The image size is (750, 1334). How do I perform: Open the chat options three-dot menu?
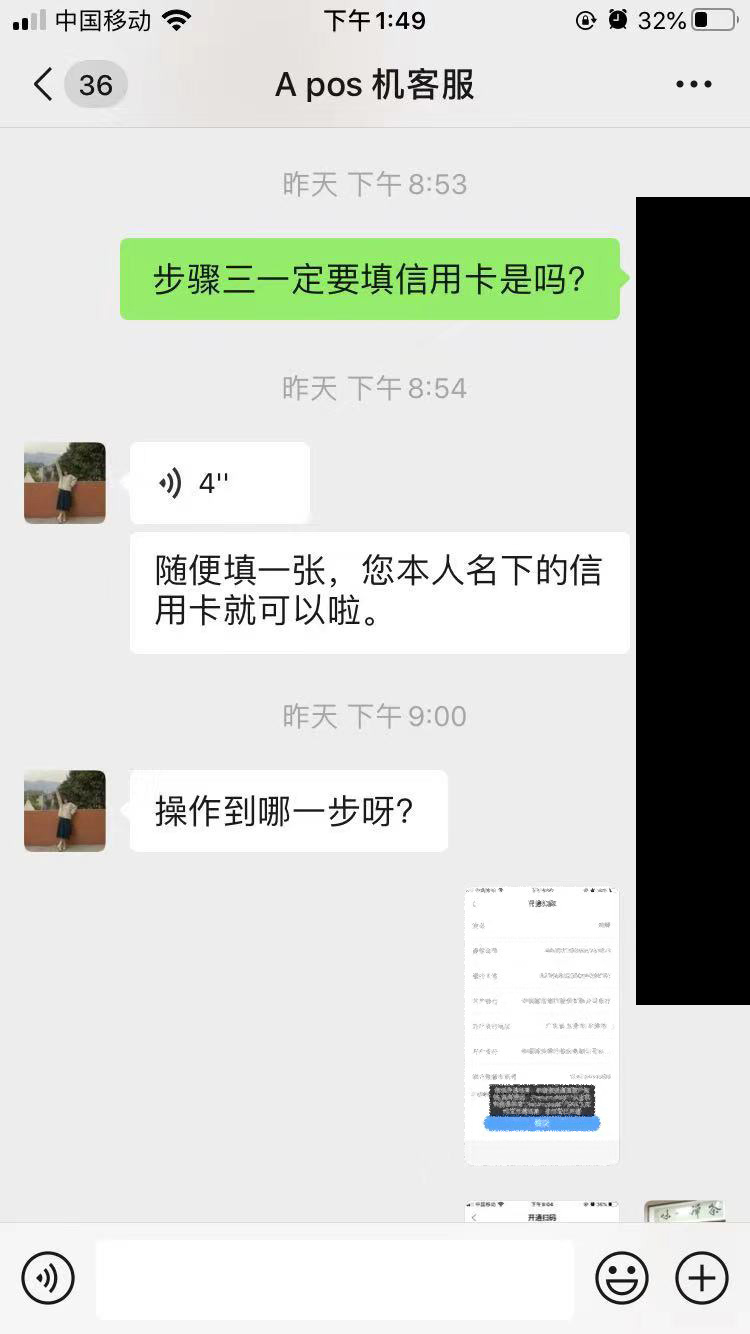point(693,85)
